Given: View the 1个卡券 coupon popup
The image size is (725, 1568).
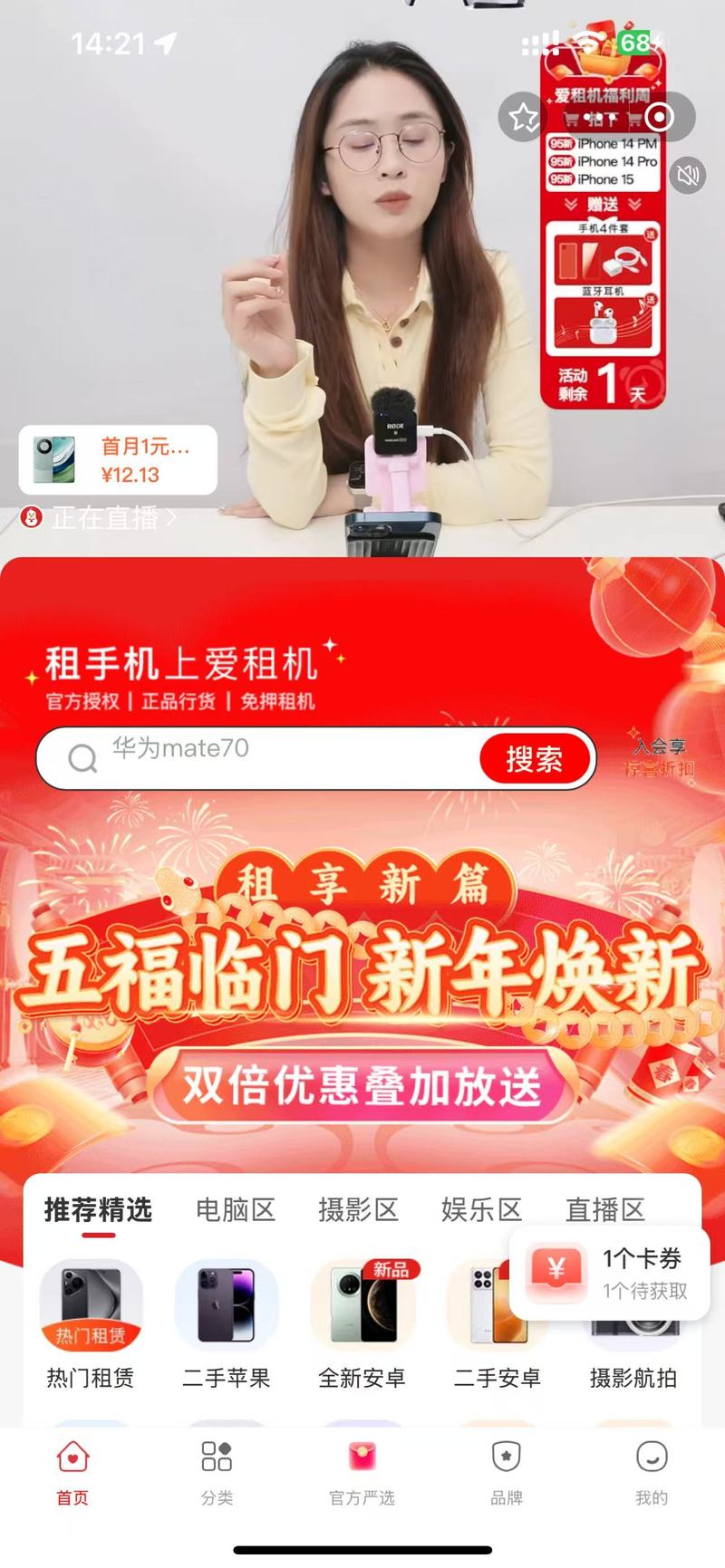Looking at the screenshot, I should tap(610, 1273).
